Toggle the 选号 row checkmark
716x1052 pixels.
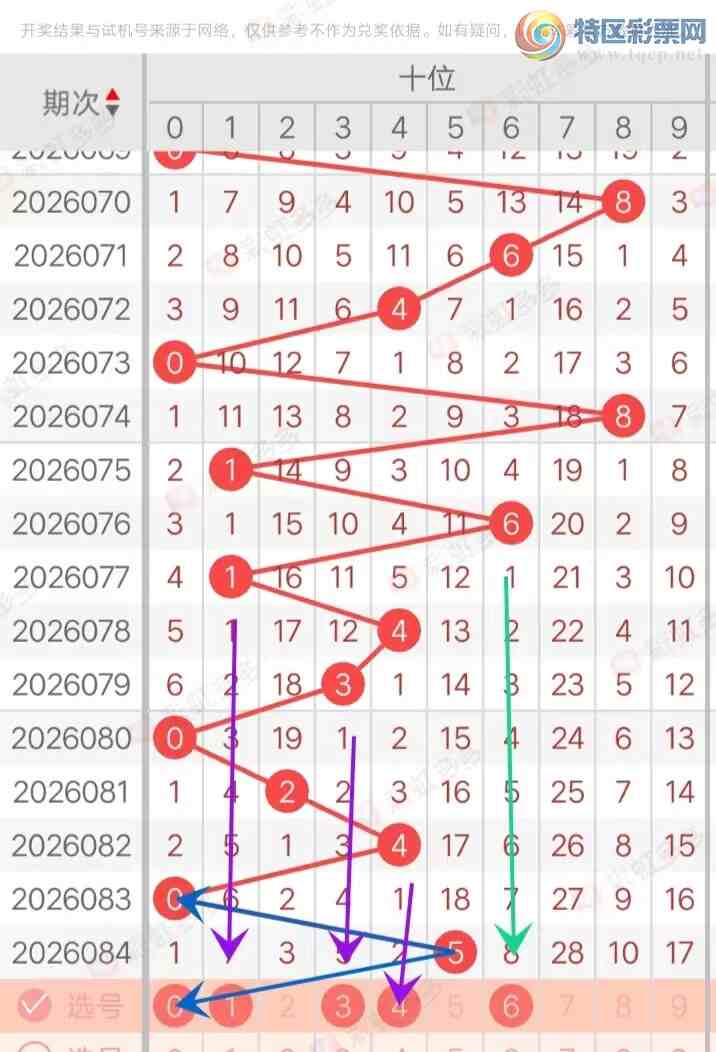(x=36, y=1005)
